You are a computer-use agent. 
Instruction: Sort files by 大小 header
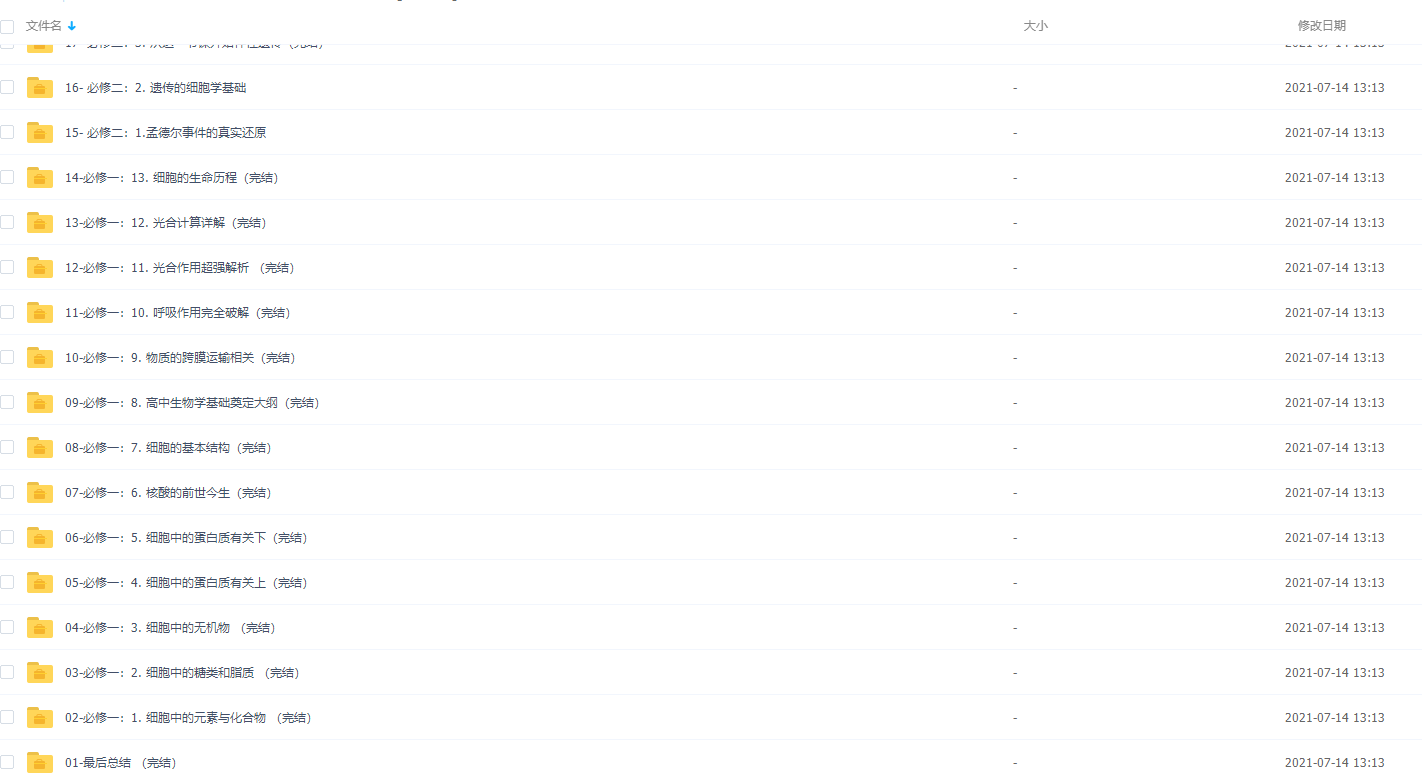point(1035,26)
